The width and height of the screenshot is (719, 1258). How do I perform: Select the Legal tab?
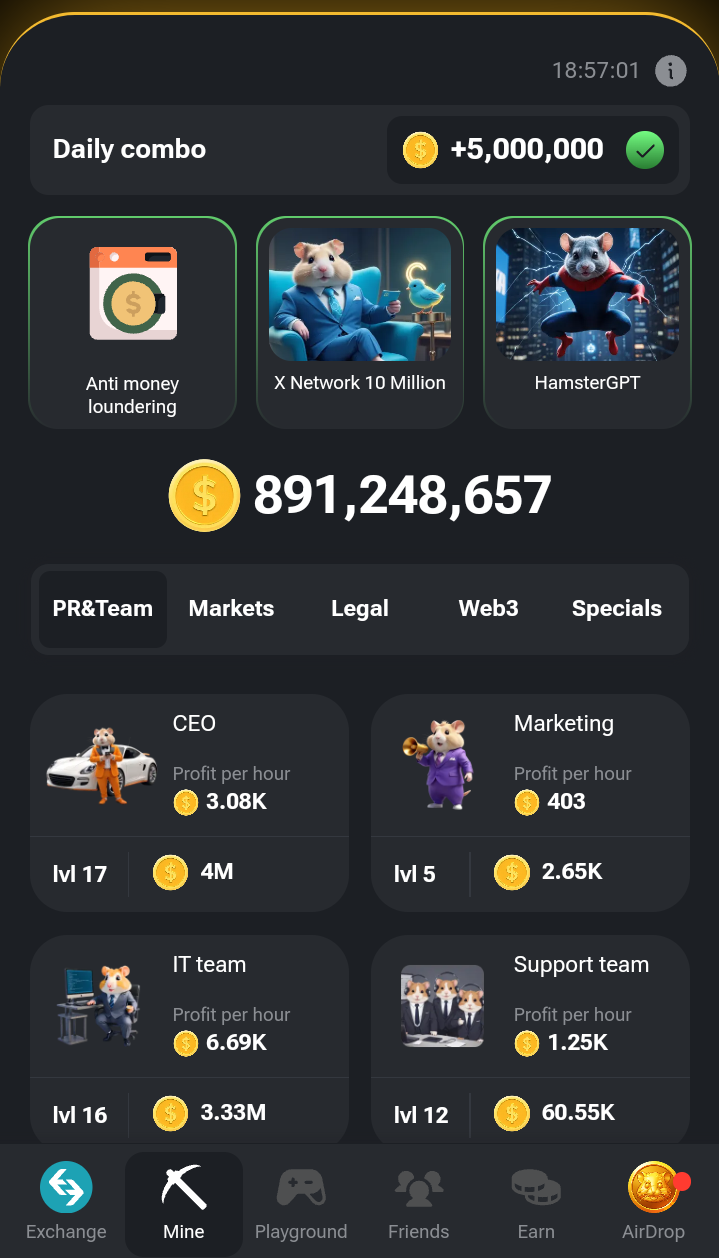360,609
